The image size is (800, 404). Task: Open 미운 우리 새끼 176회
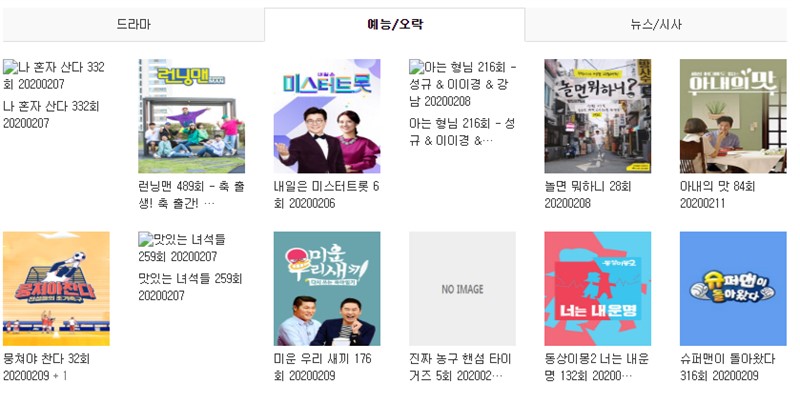coord(326,289)
